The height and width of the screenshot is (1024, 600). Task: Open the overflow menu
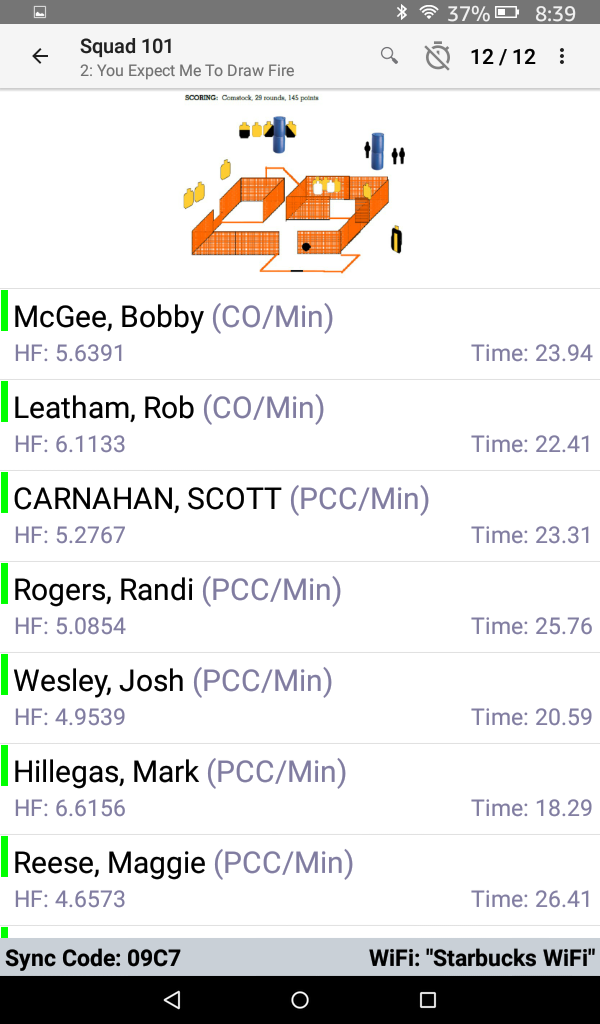click(563, 57)
